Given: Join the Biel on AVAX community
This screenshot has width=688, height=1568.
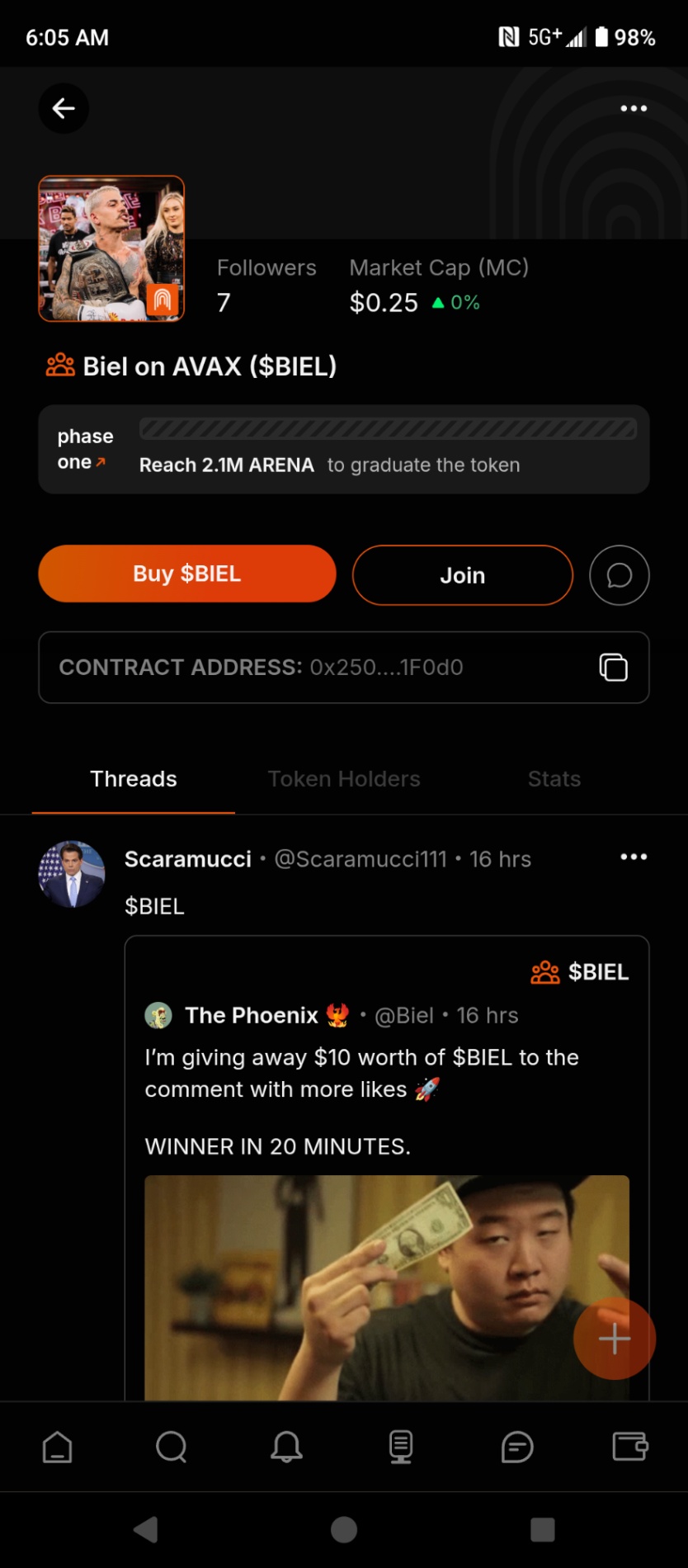Looking at the screenshot, I should [462, 575].
